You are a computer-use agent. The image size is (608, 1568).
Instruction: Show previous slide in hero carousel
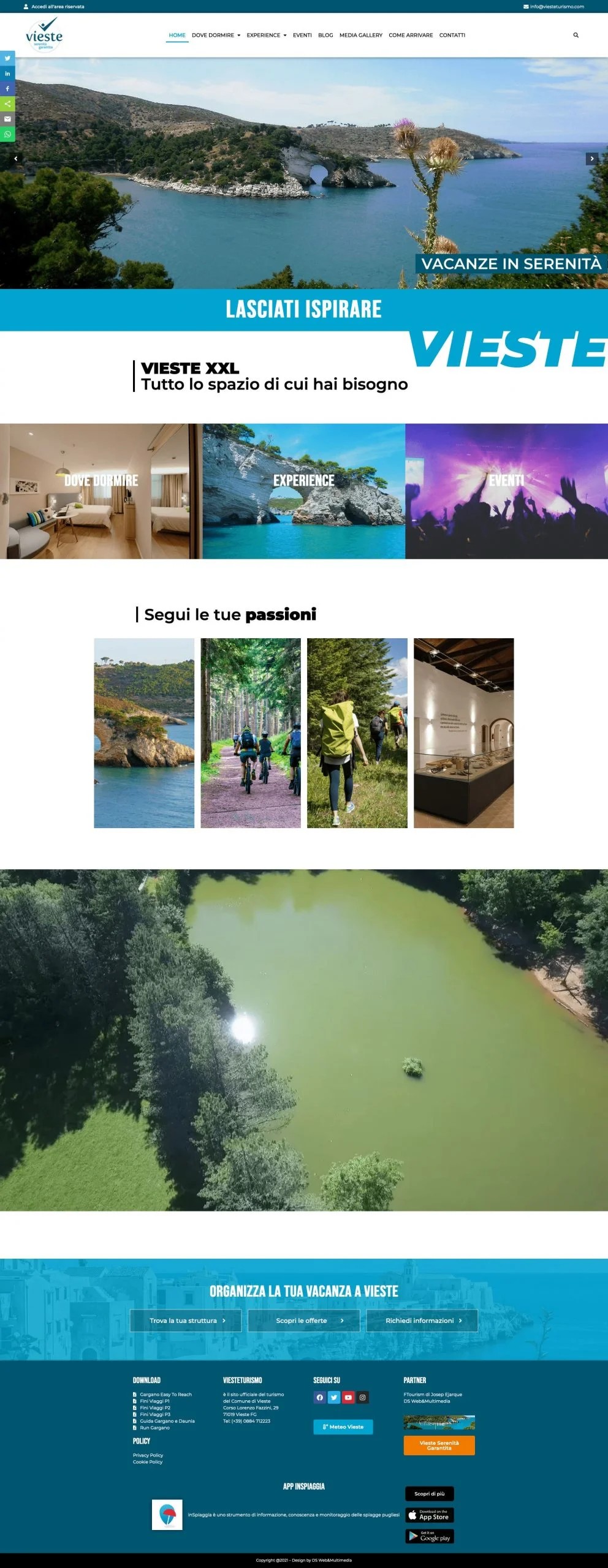pos(16,158)
